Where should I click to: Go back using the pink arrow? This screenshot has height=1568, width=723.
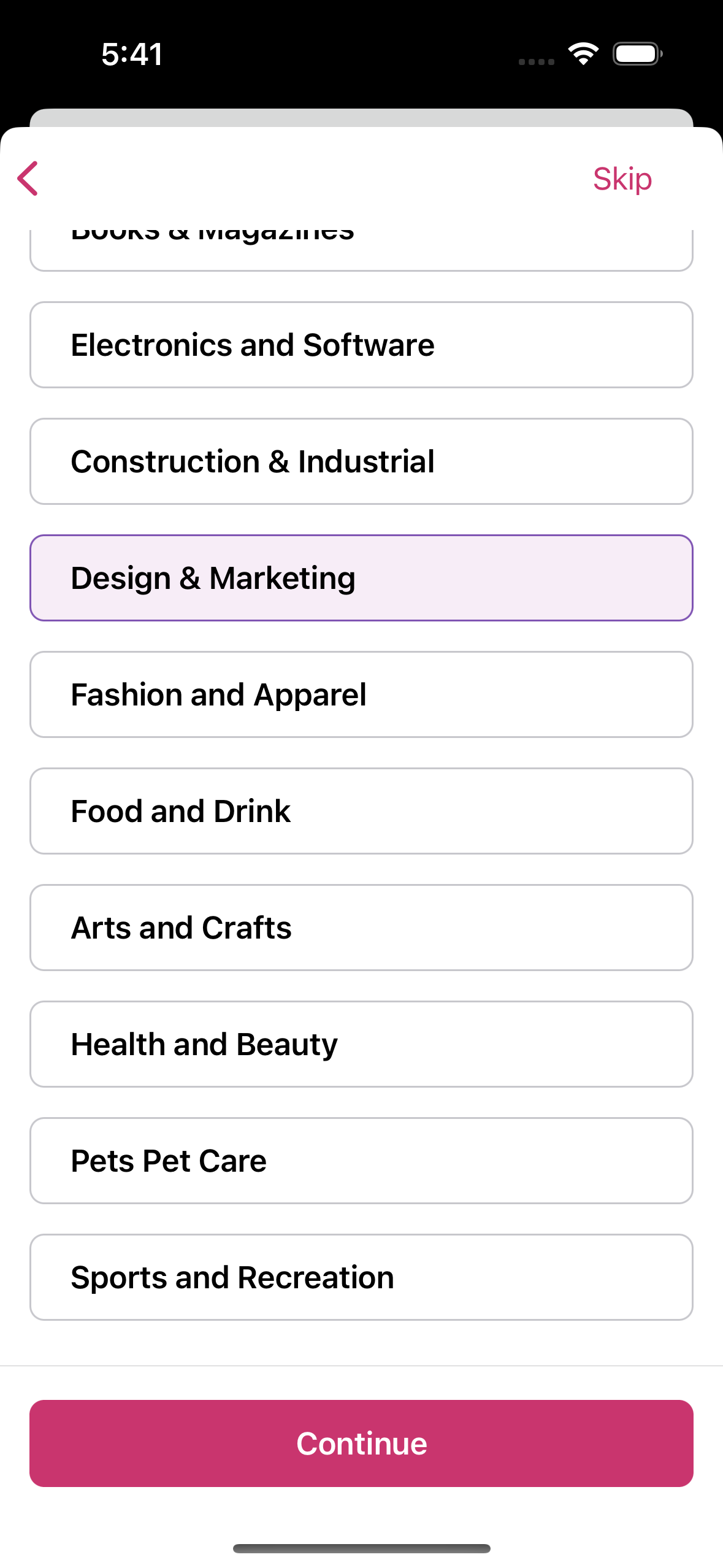(x=28, y=179)
